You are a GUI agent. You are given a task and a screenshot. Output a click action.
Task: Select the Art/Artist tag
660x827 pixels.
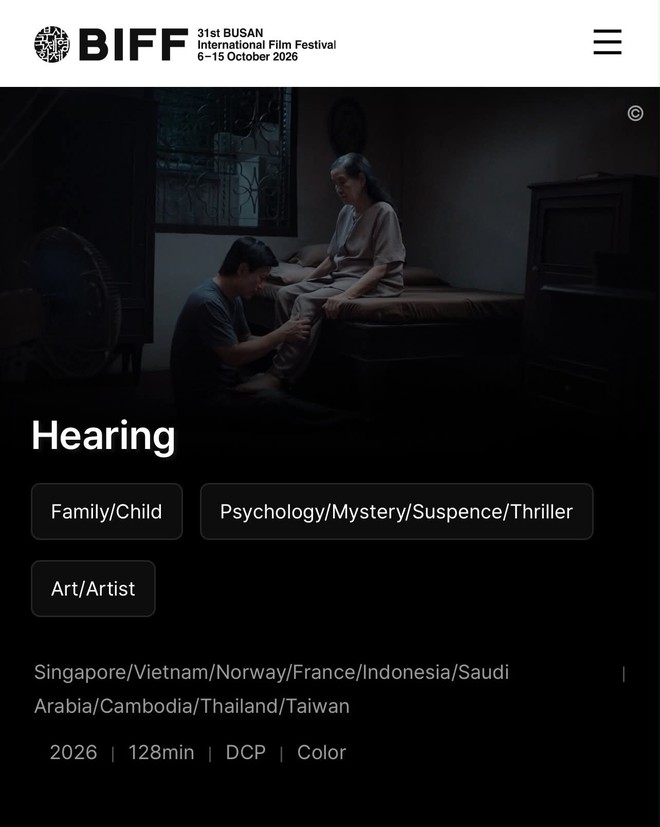click(93, 588)
